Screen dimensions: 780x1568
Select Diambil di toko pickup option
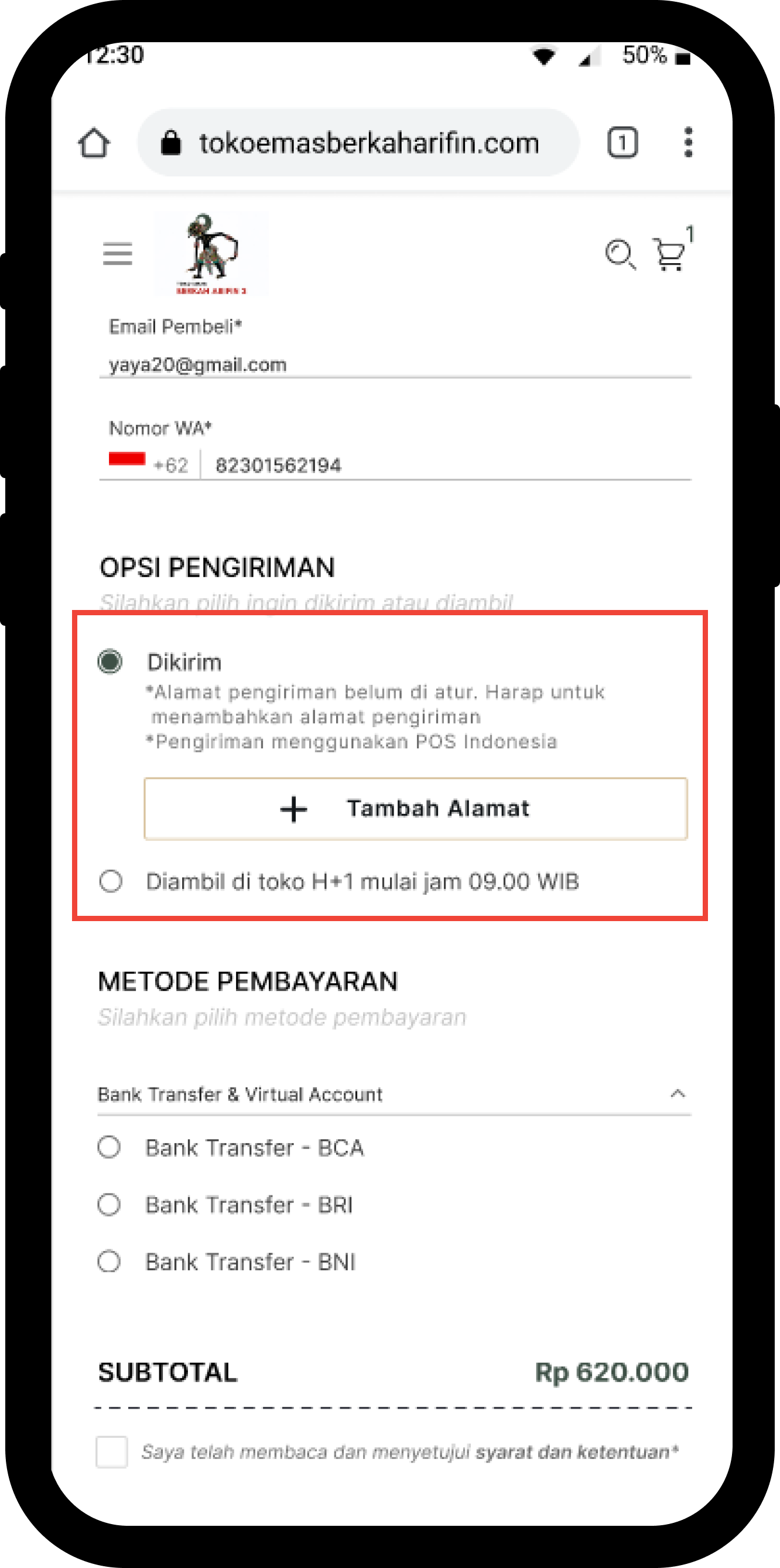[111, 881]
